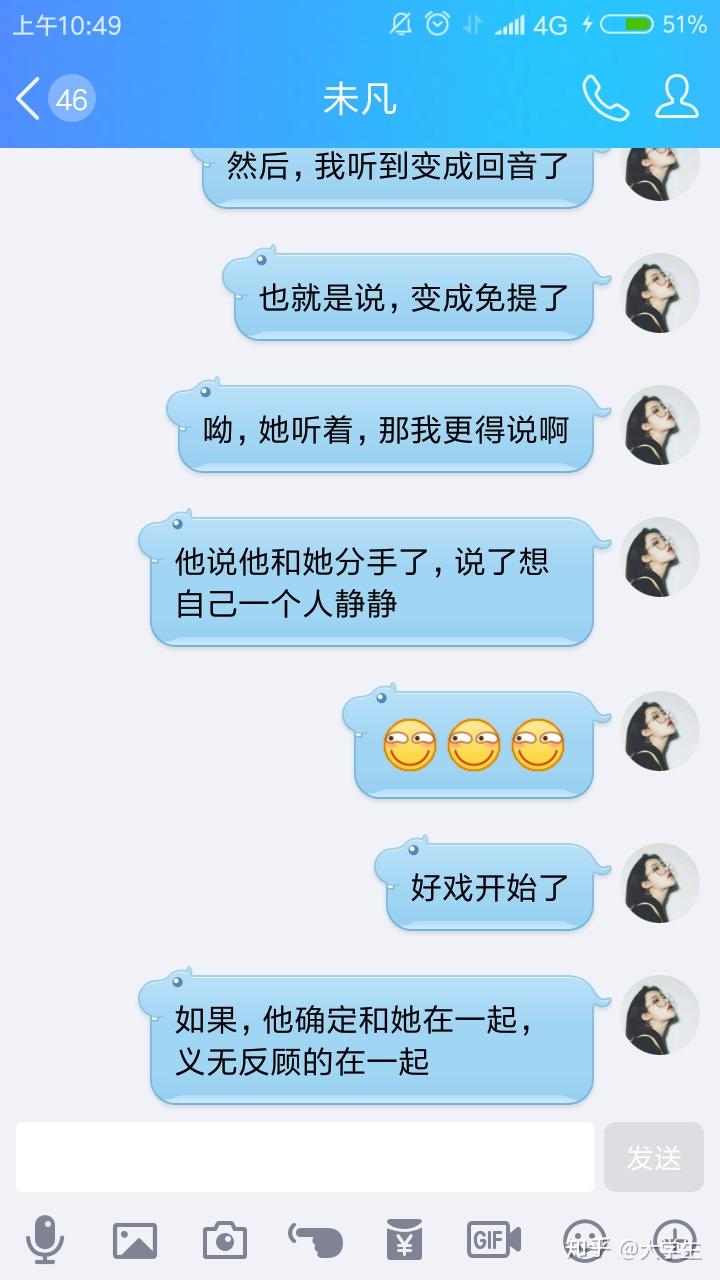Tap the message text input field

pos(305,1157)
